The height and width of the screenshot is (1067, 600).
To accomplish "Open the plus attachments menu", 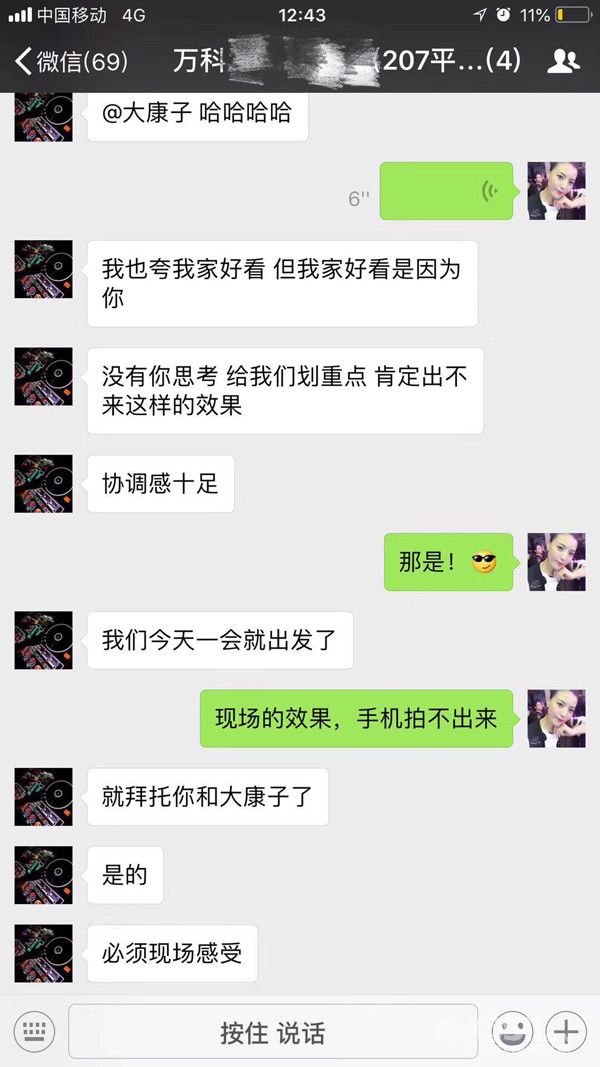I will 567,1031.
